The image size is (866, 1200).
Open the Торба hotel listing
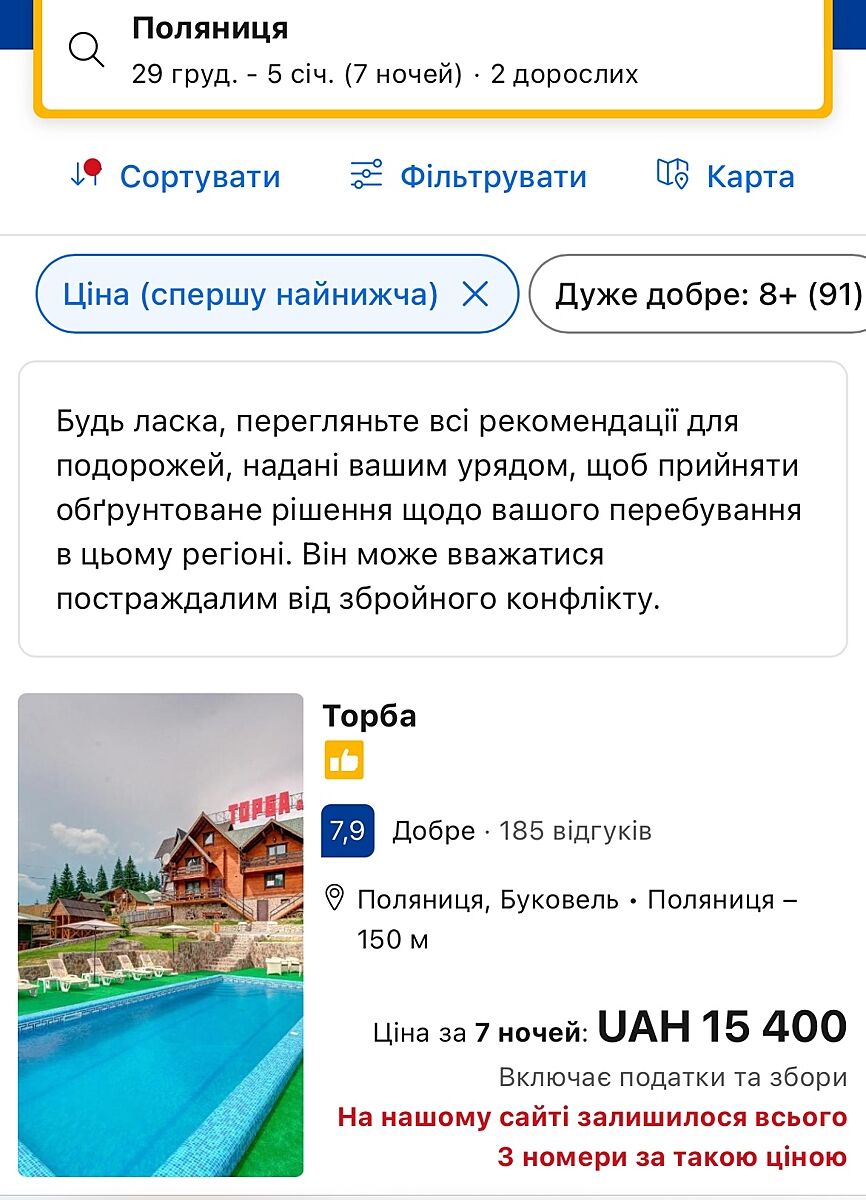click(x=369, y=716)
